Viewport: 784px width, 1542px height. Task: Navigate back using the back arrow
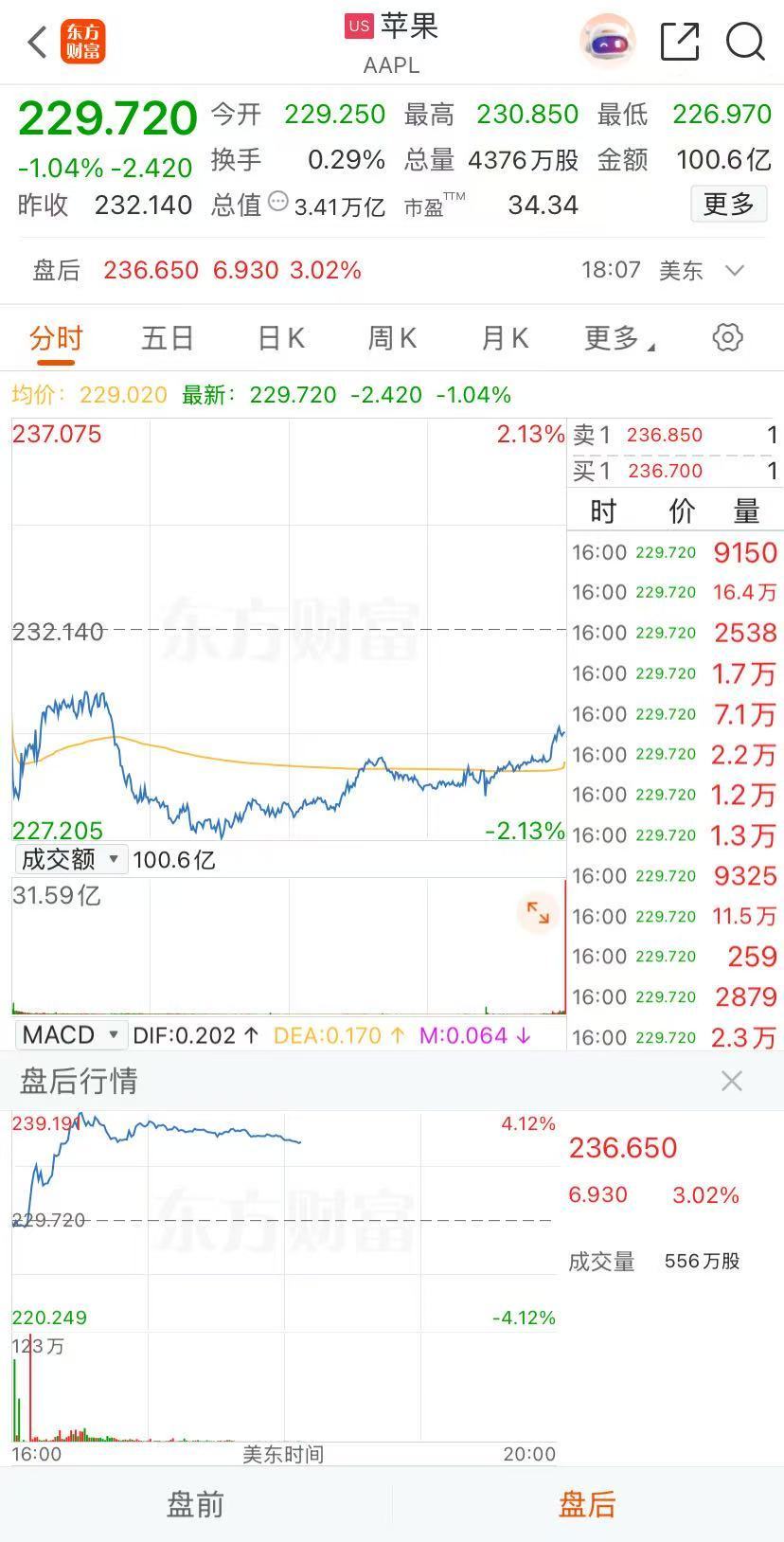tap(36, 42)
